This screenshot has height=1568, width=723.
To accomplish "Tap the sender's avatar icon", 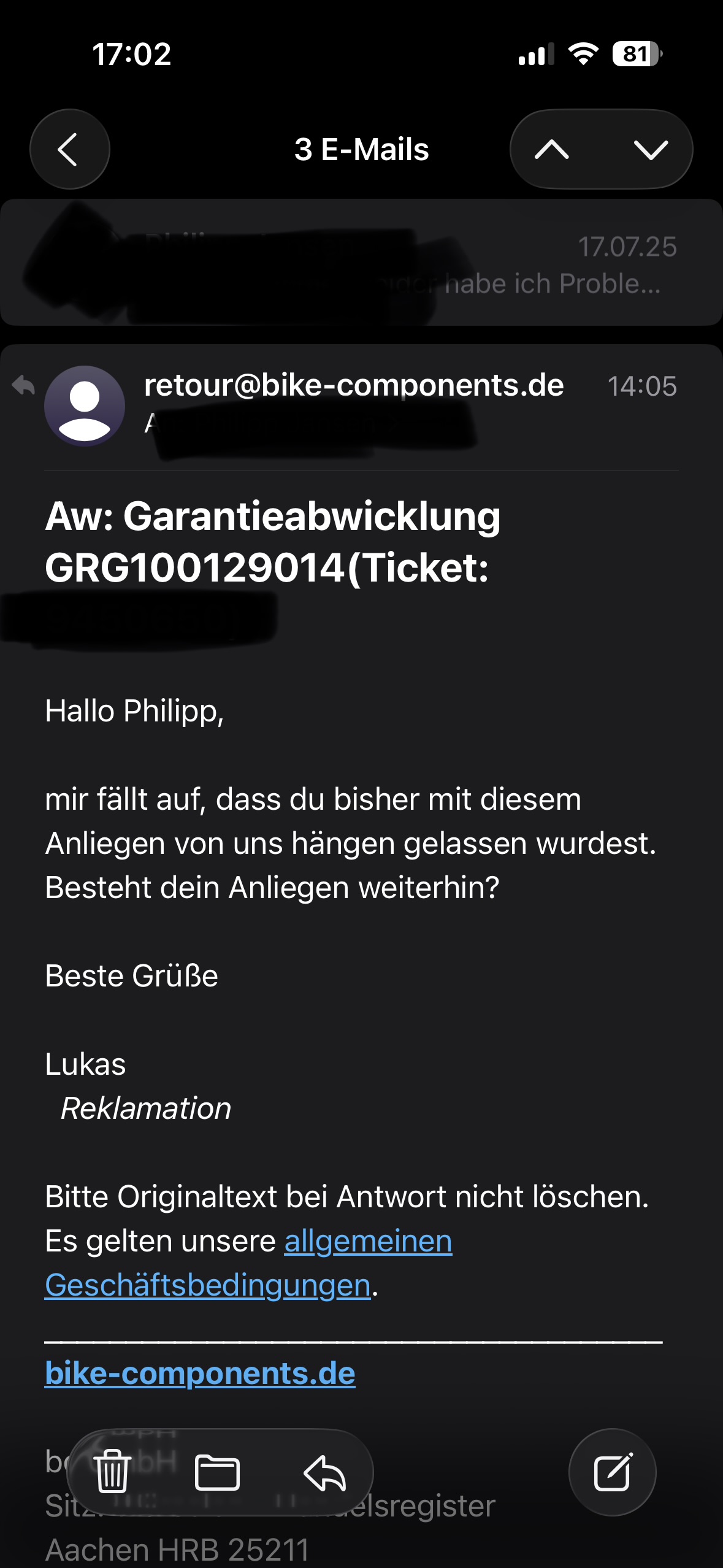I will (85, 406).
